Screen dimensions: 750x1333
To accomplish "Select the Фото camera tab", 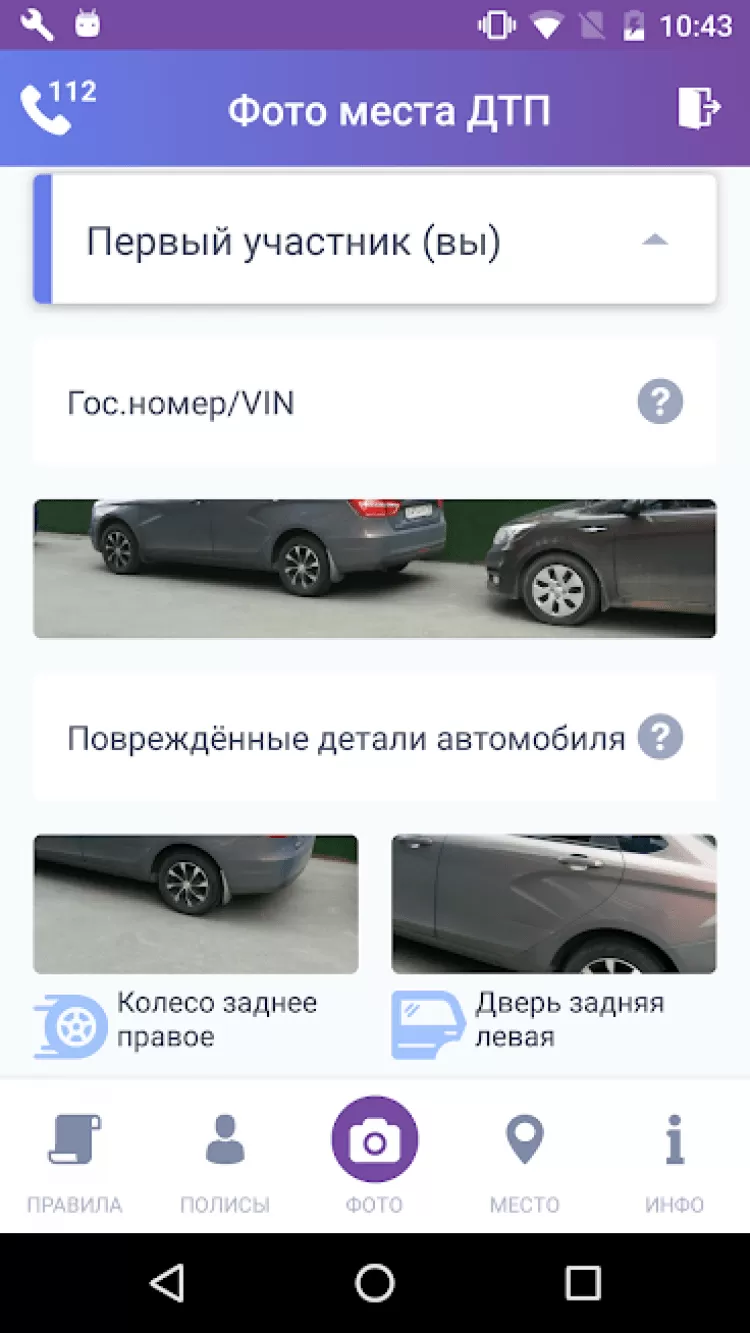I will point(375,1145).
